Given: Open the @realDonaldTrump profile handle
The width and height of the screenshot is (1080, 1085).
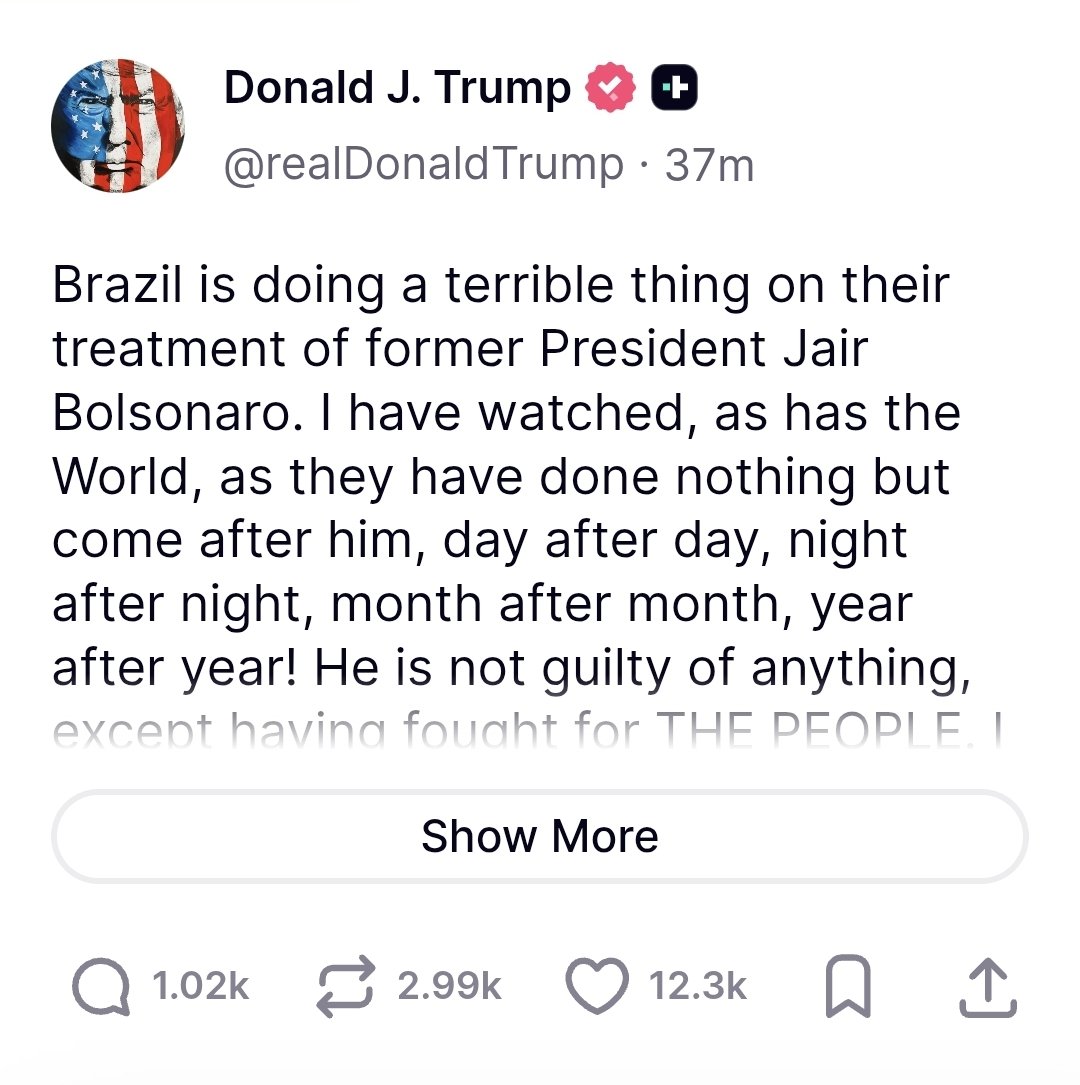Looking at the screenshot, I should point(423,164).
